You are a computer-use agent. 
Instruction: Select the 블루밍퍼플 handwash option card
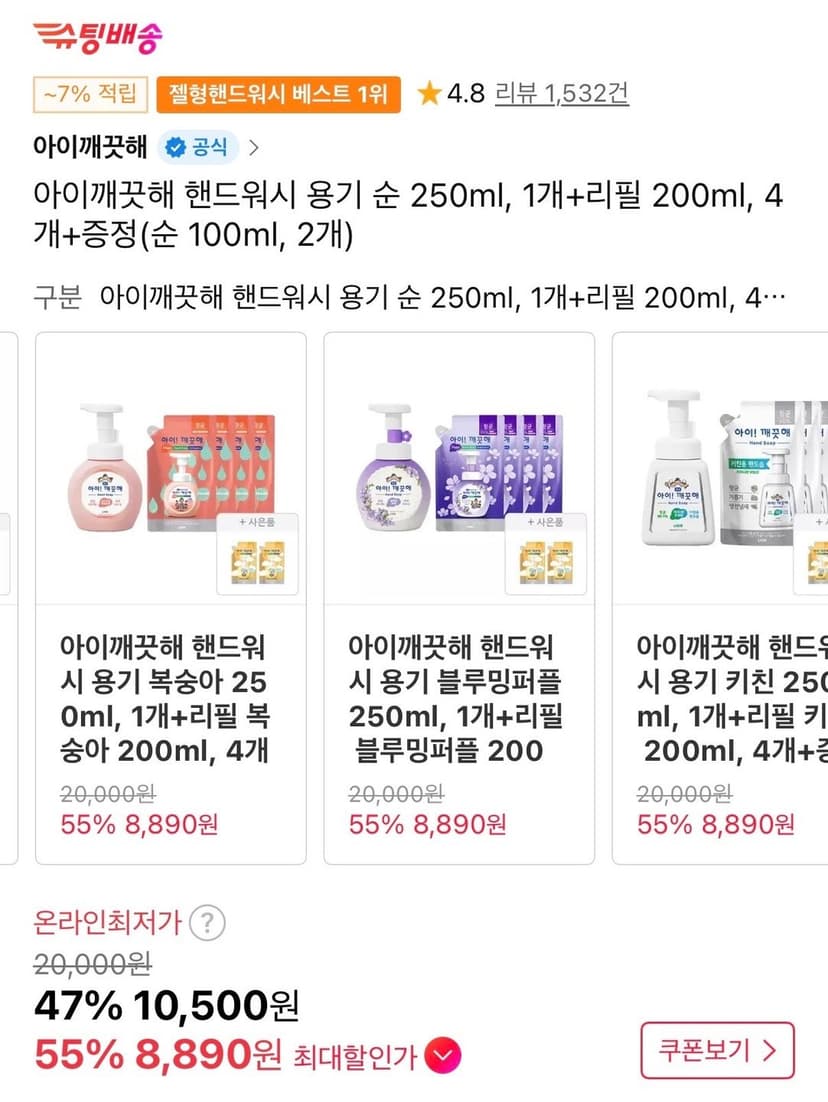click(459, 598)
